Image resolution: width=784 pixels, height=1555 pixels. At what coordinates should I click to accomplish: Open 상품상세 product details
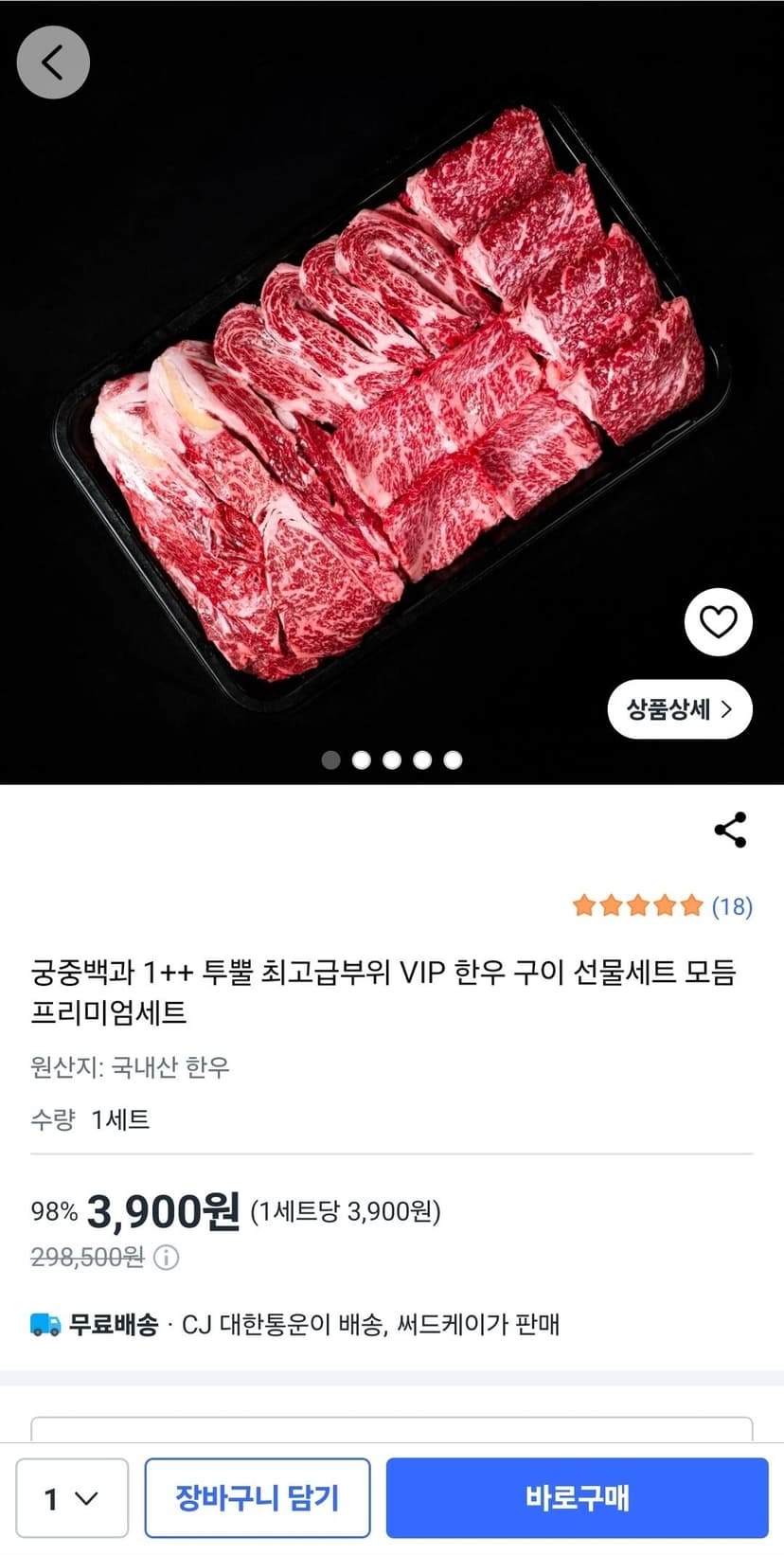pos(679,708)
